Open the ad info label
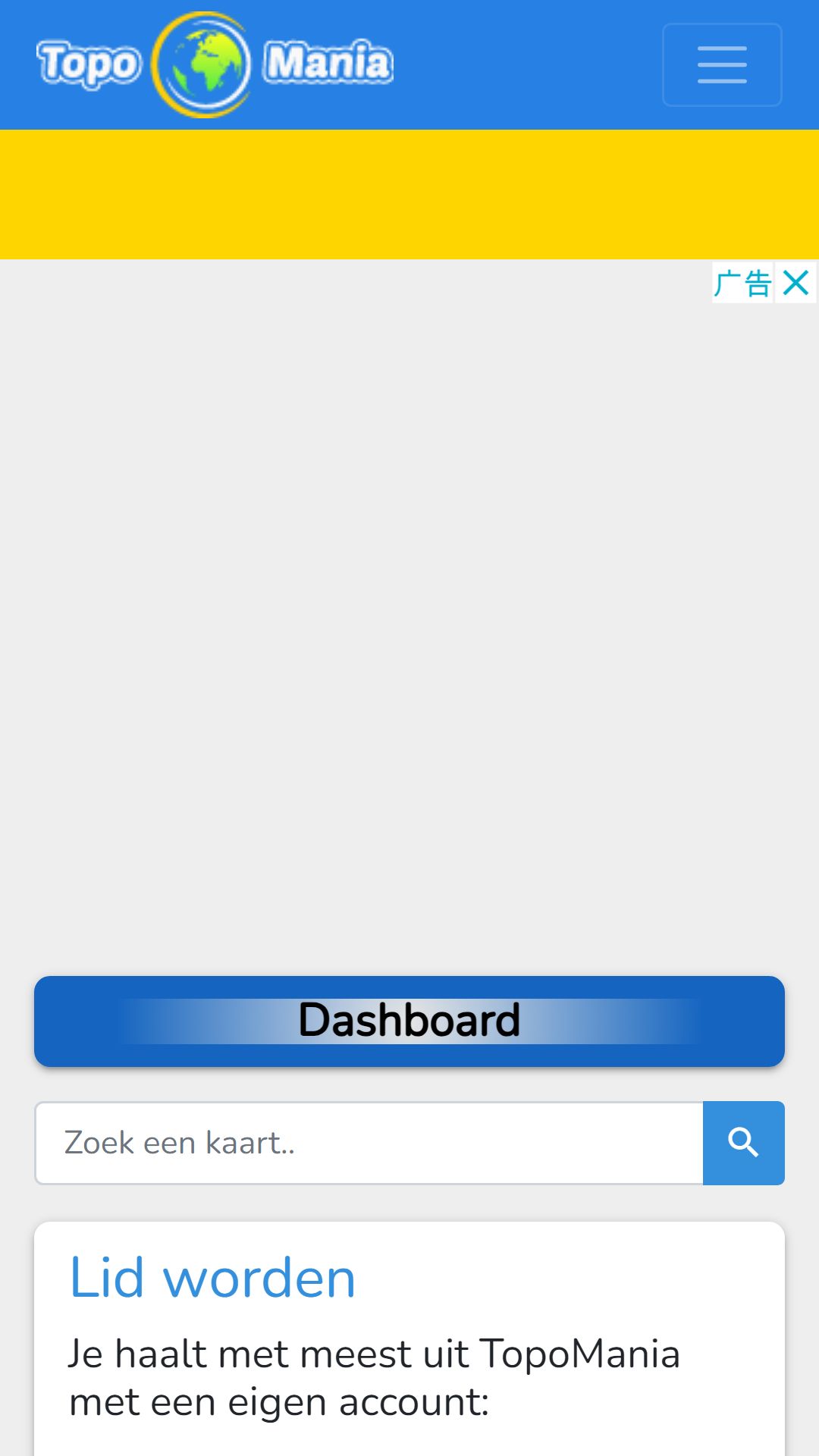819x1456 pixels. [x=742, y=283]
